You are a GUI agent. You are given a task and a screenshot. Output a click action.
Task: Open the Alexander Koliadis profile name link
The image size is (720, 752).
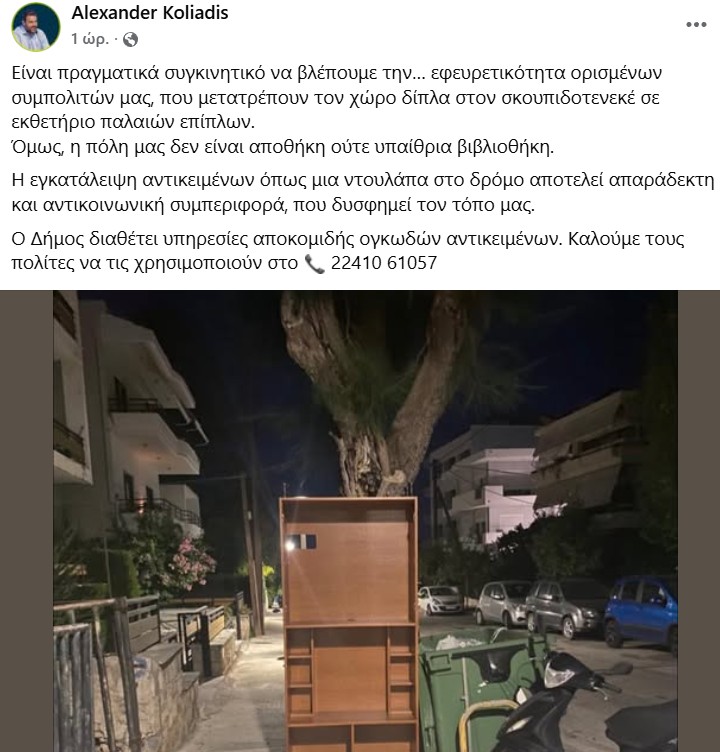[149, 14]
